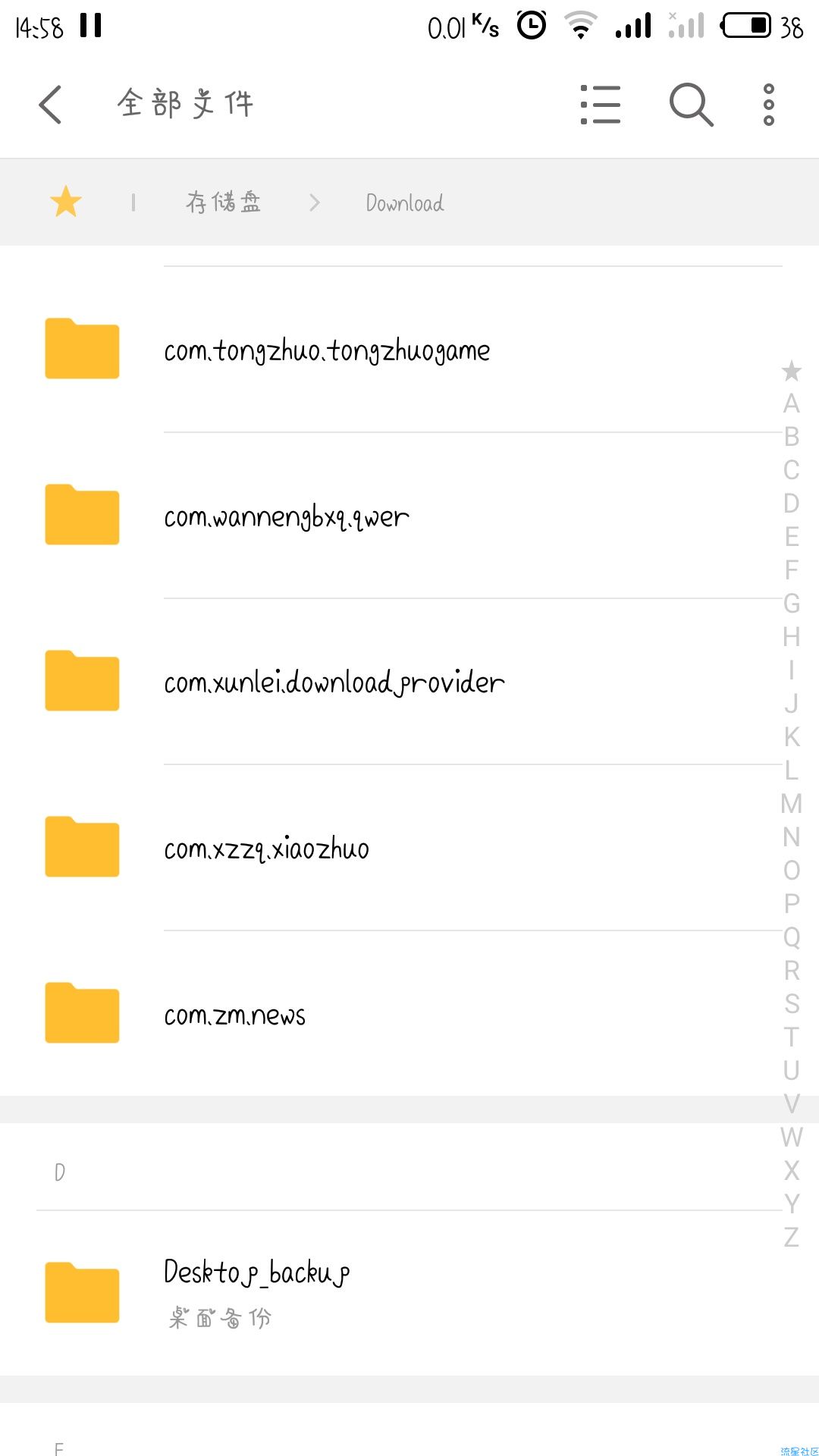Jump to letter Z in the alphabet index
The image size is (819, 1456).
tap(791, 1237)
